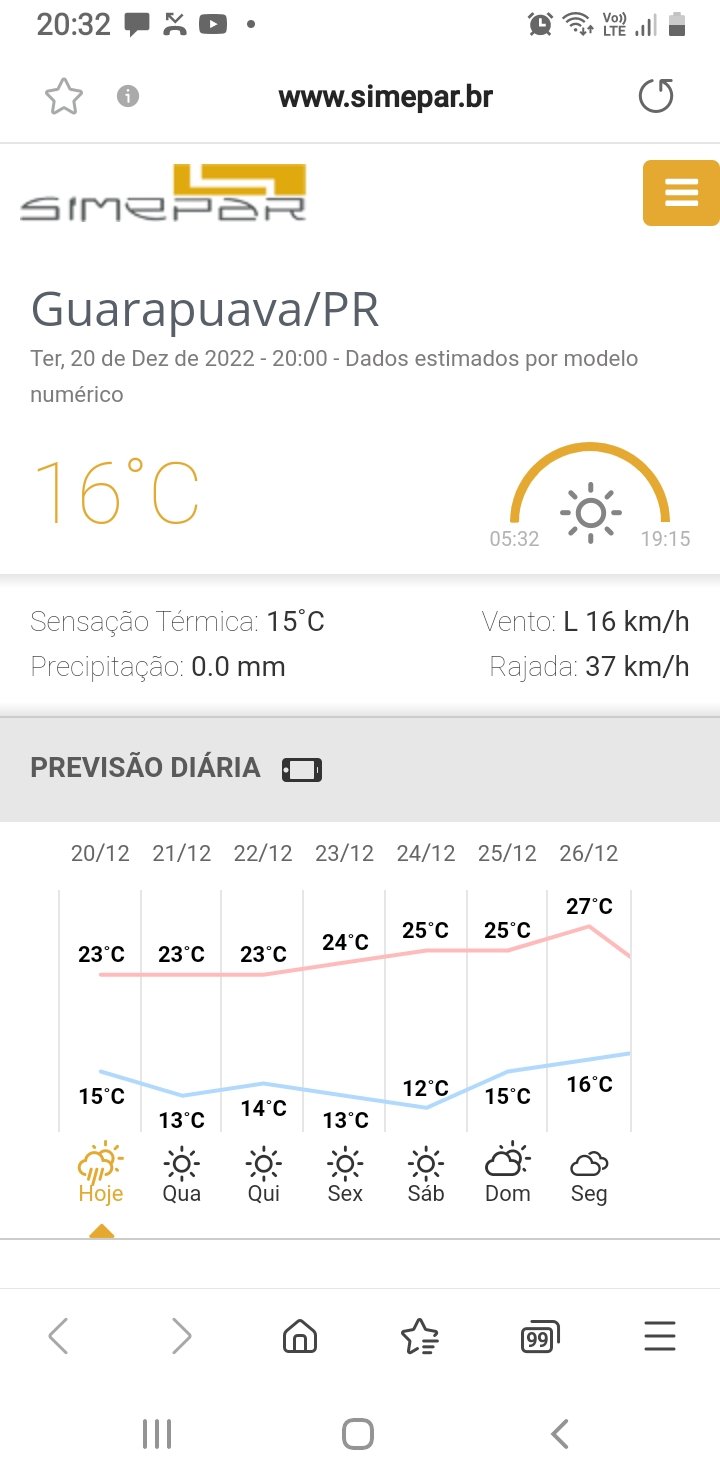Select the Sex forecast day
This screenshot has height=1480, width=720.
(345, 1174)
